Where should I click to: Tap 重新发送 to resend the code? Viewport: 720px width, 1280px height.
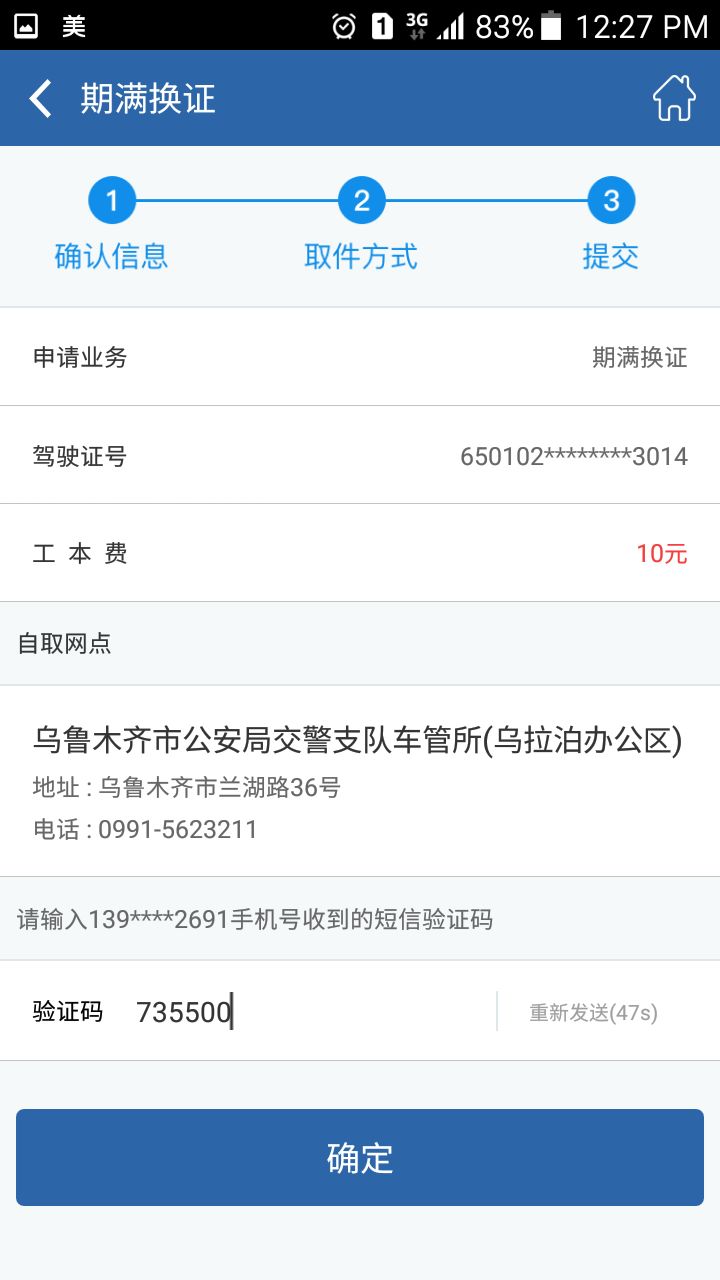tap(593, 1013)
